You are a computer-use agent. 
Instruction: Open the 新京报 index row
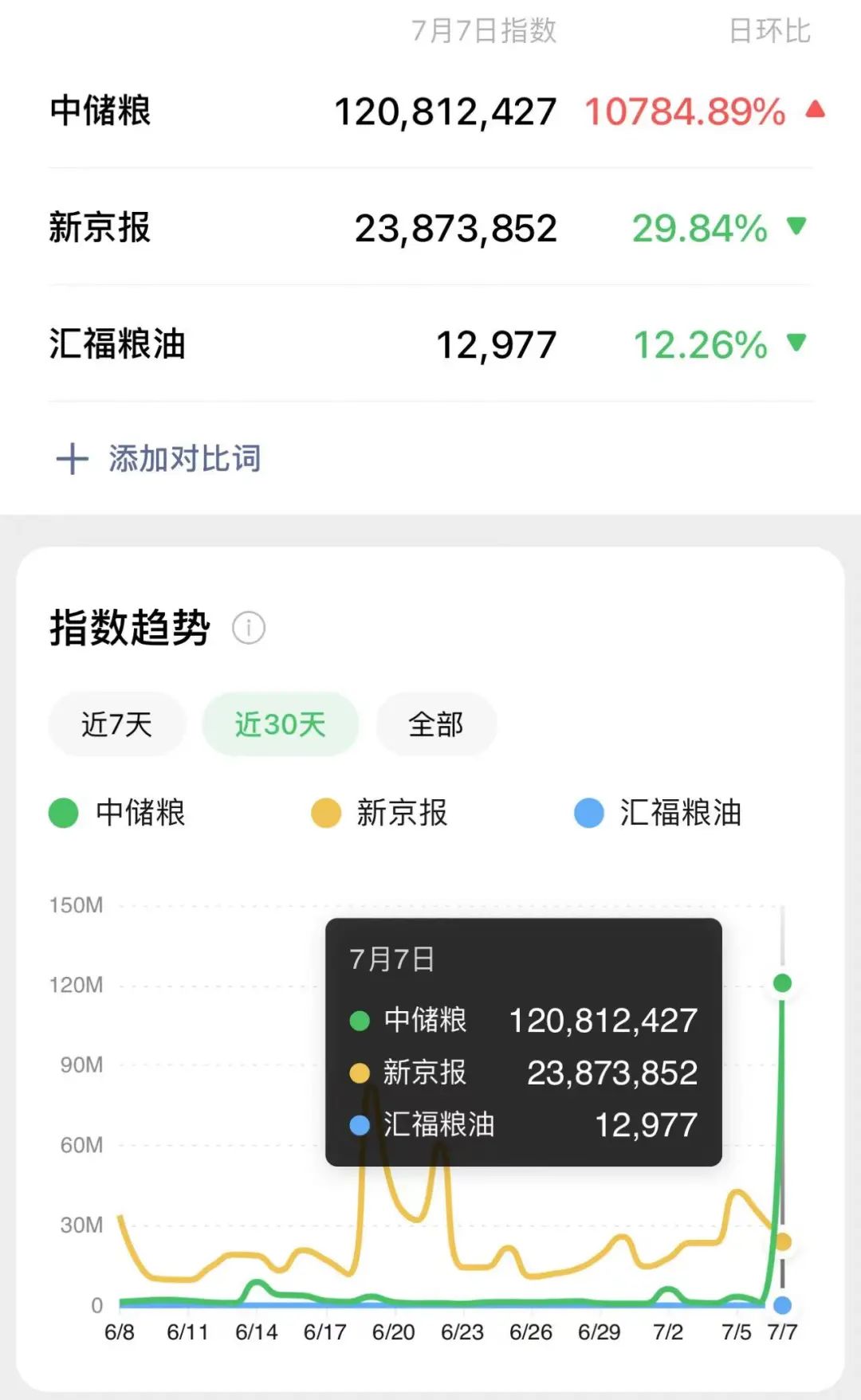[x=431, y=228]
